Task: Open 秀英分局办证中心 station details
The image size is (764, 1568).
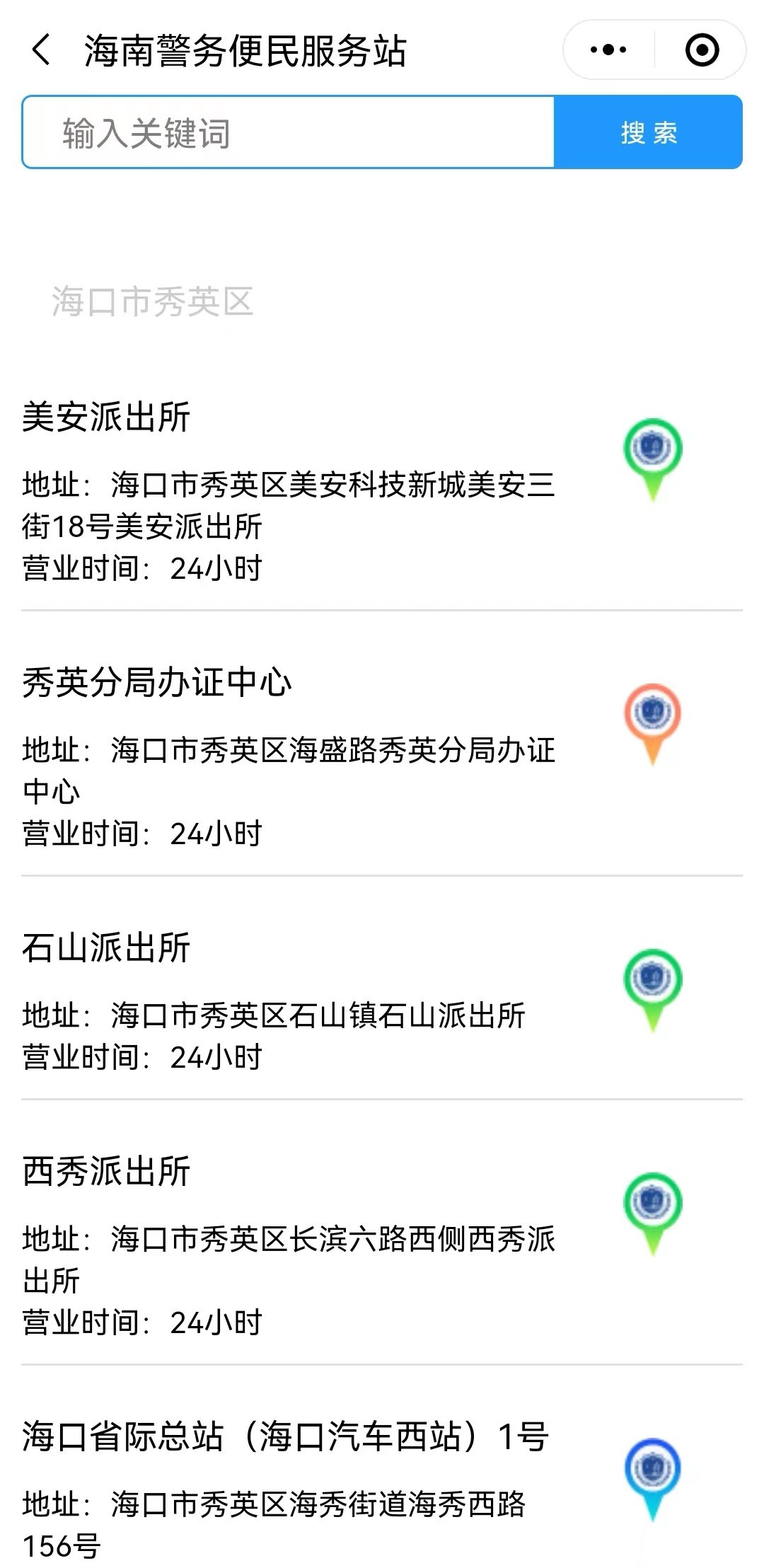Action: tap(157, 682)
